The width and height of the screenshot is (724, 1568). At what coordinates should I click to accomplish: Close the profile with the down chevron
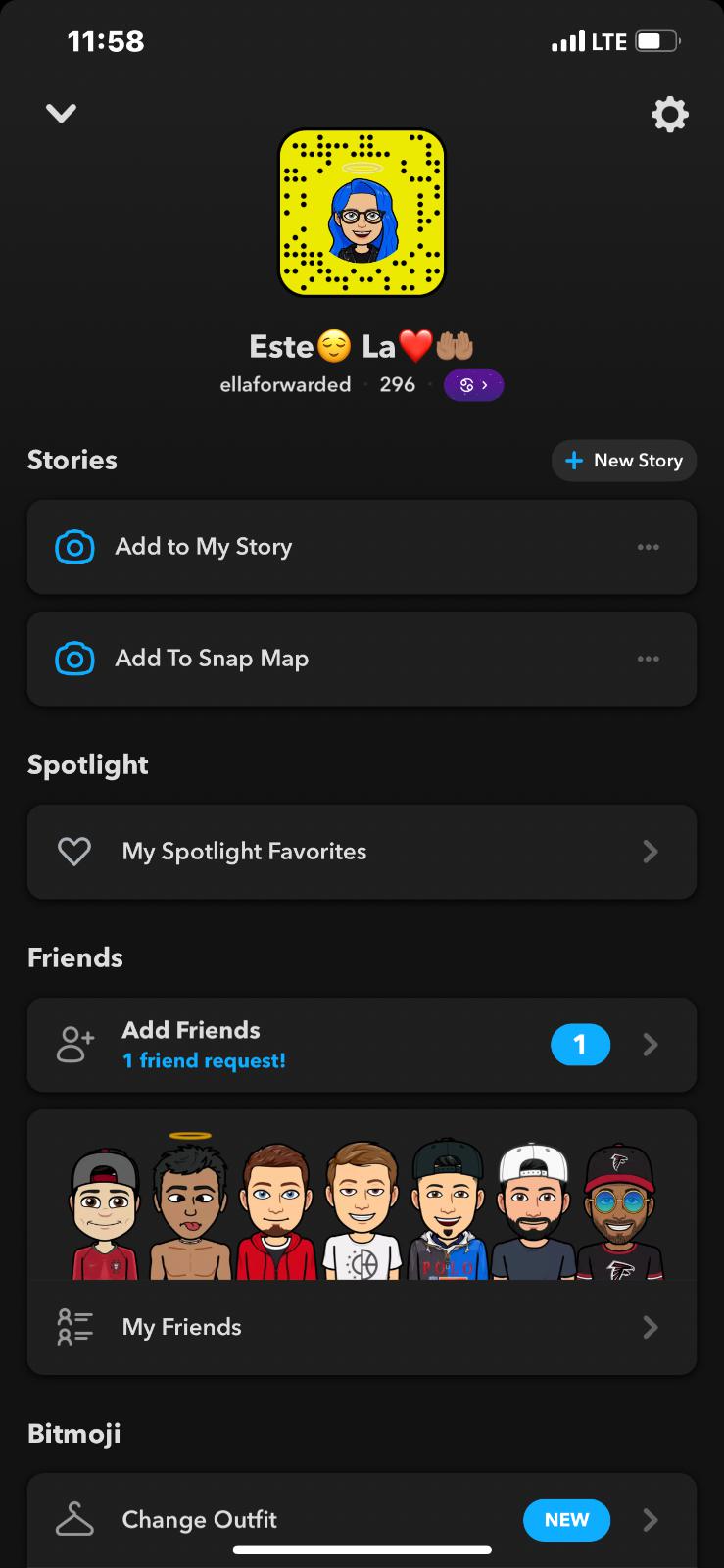coord(61,114)
